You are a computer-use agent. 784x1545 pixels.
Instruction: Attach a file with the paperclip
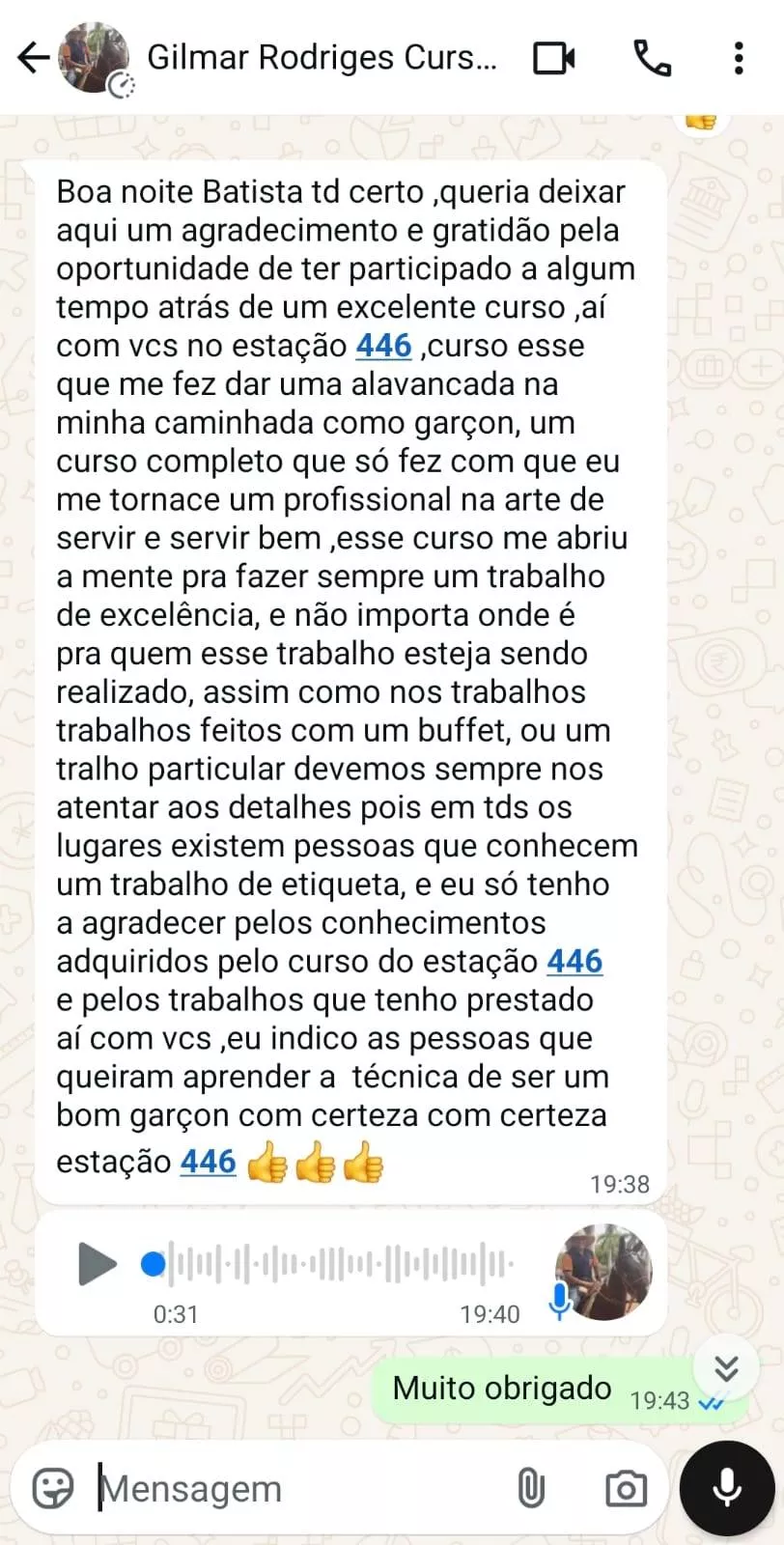pos(531,1488)
